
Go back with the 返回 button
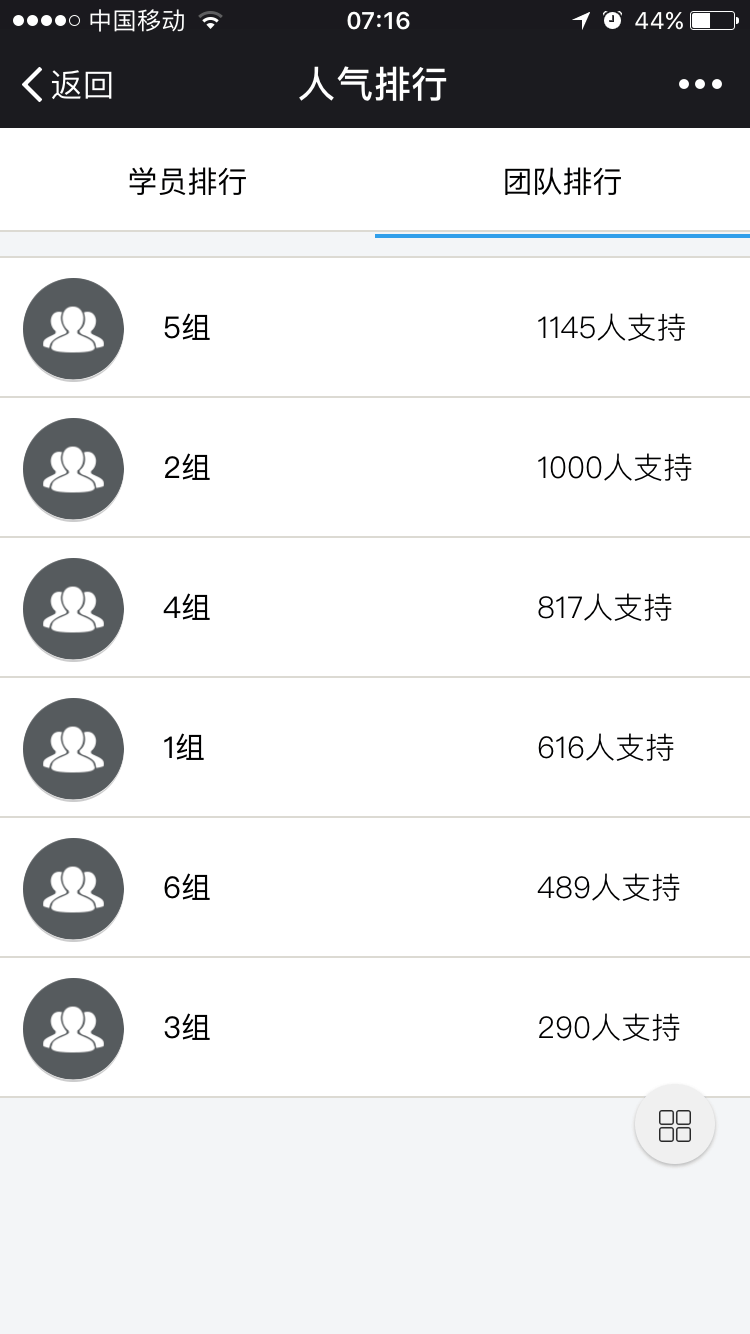coord(67,85)
